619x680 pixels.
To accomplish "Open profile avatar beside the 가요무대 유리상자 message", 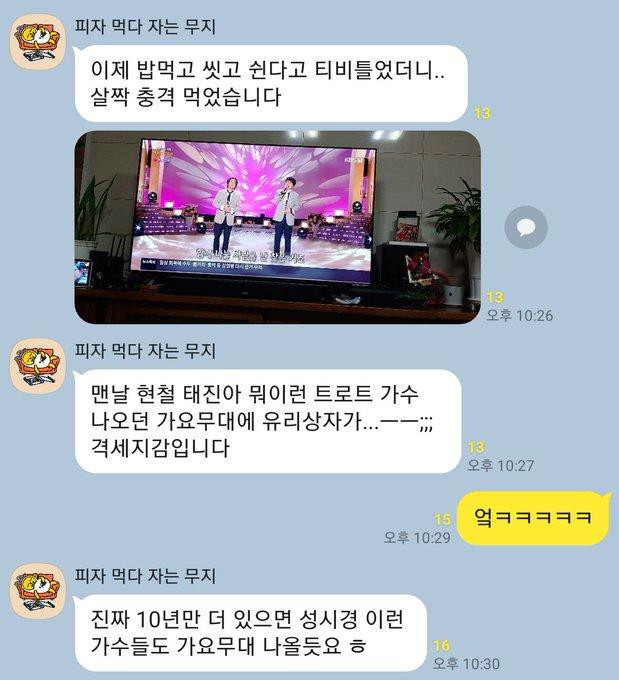I will click(38, 365).
